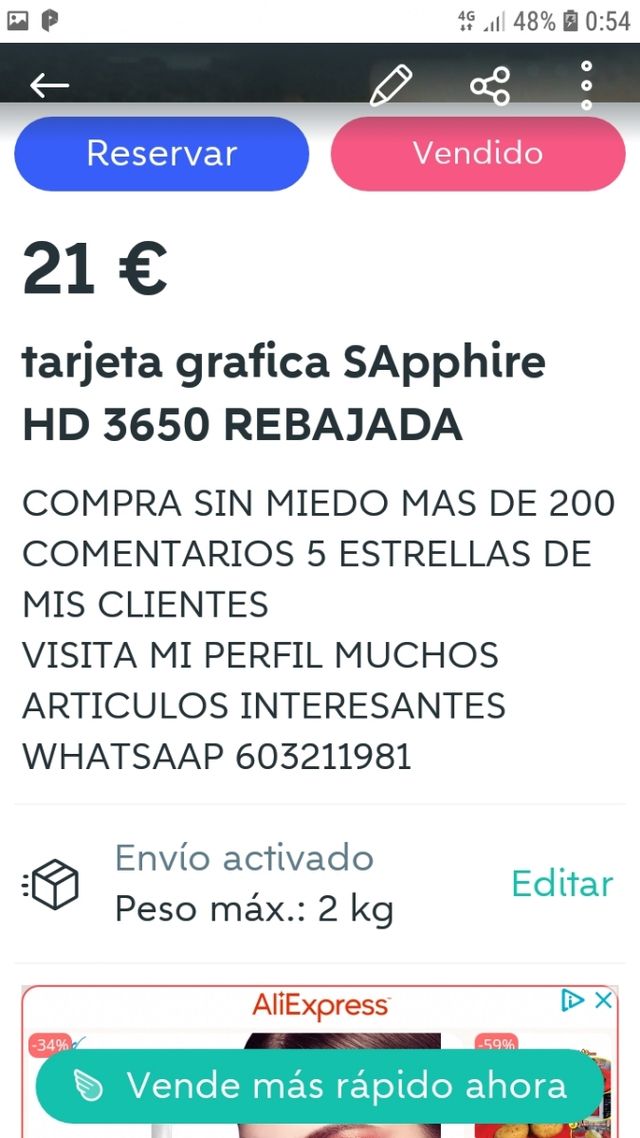The height and width of the screenshot is (1138, 640).
Task: Open the three-dot overflow menu
Action: [587, 85]
